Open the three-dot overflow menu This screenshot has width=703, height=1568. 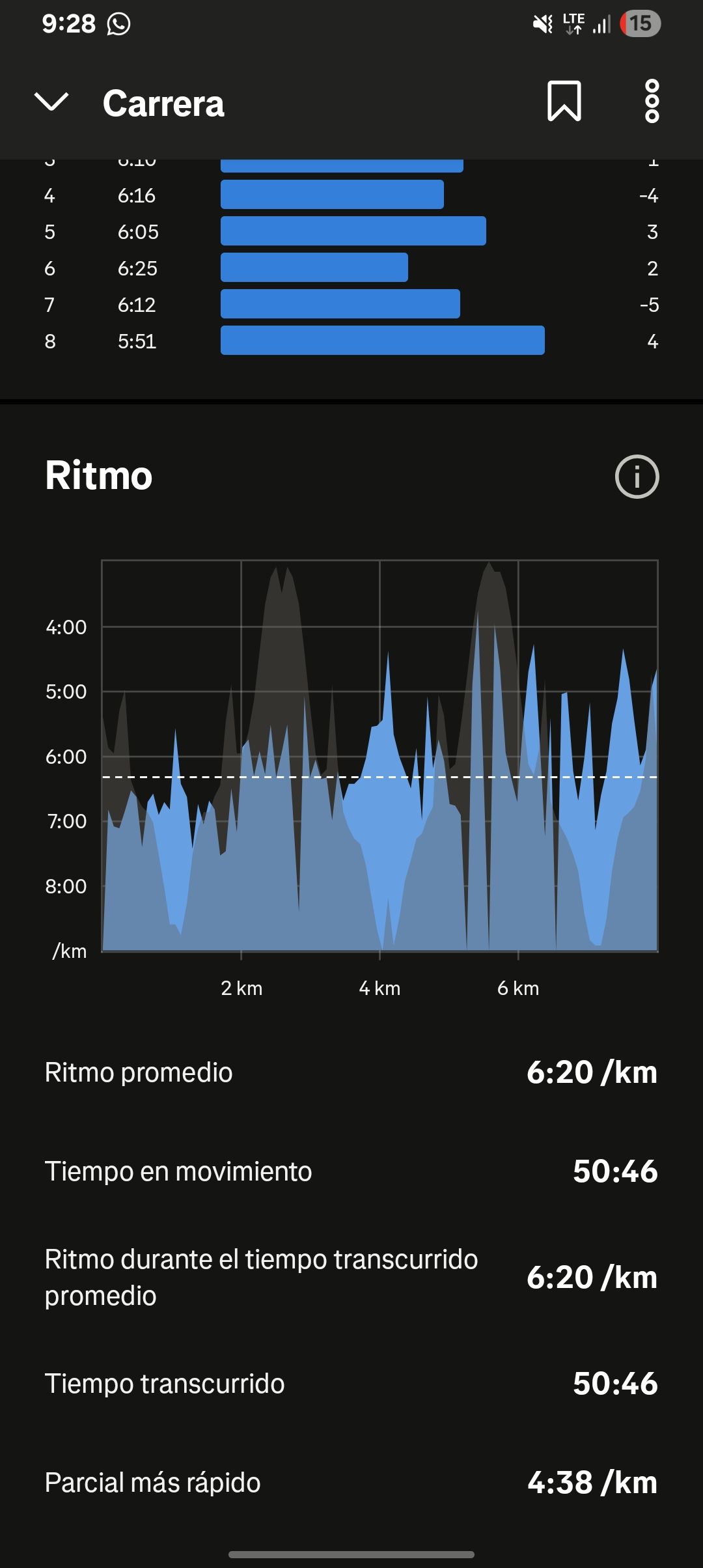click(x=652, y=102)
